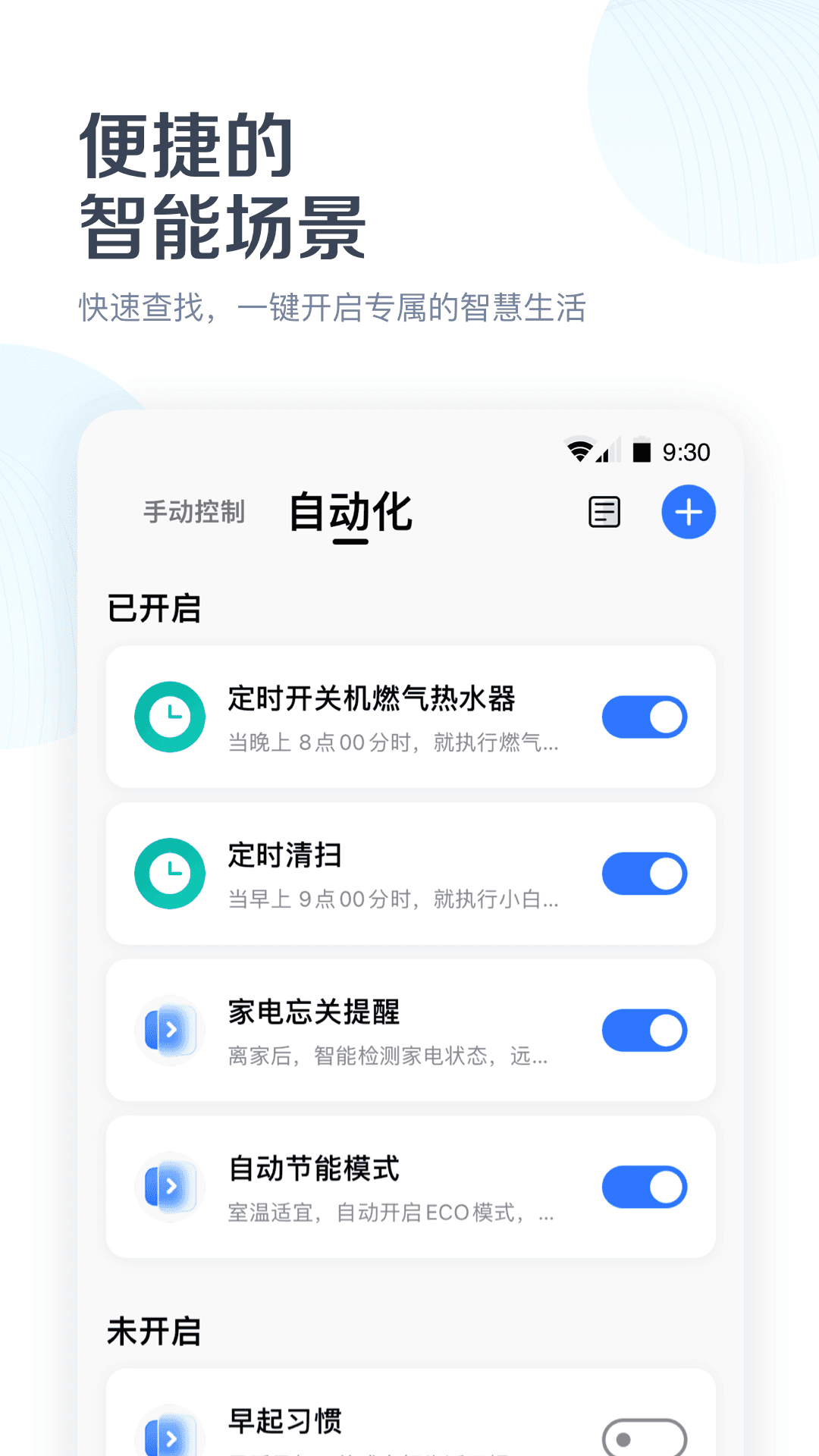Select the 自动化 tab
This screenshot has height=1456, width=819.
pos(350,512)
